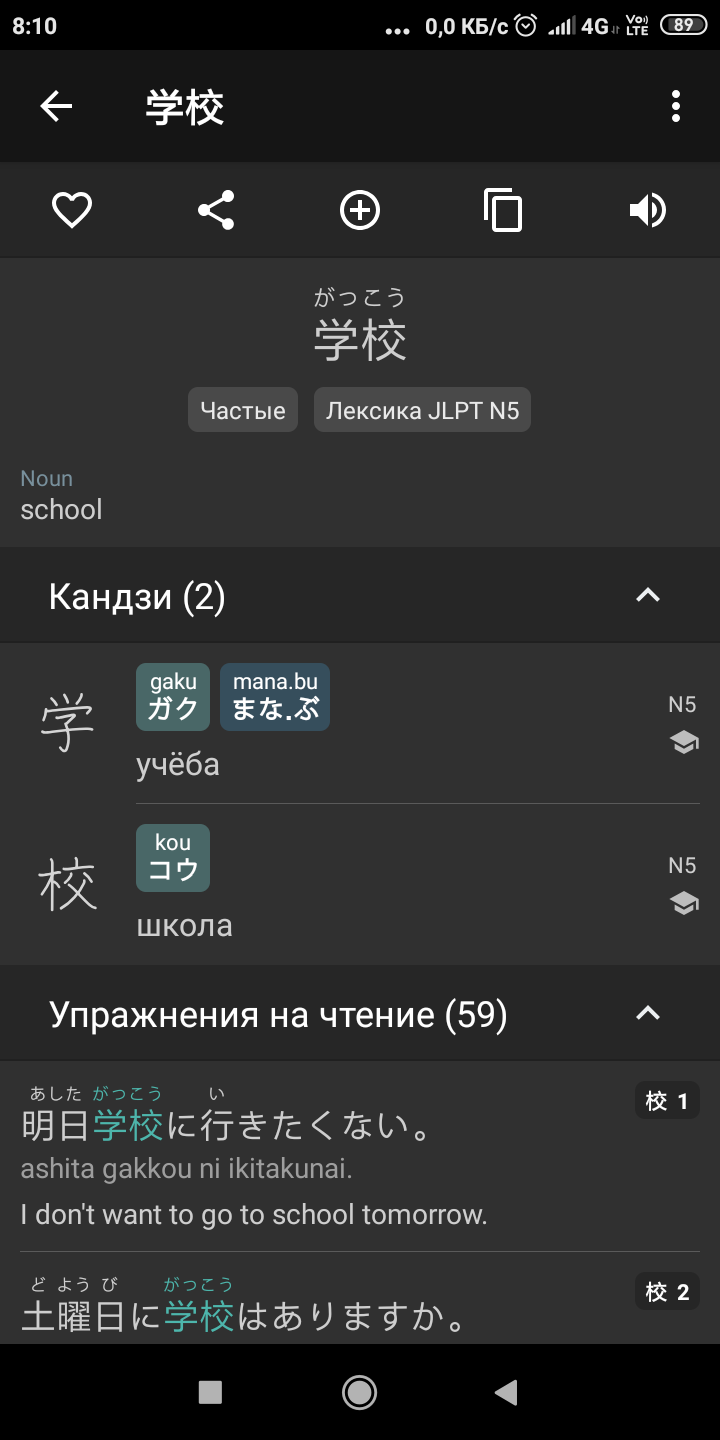Play audio pronunciation of 学校

click(x=647, y=210)
